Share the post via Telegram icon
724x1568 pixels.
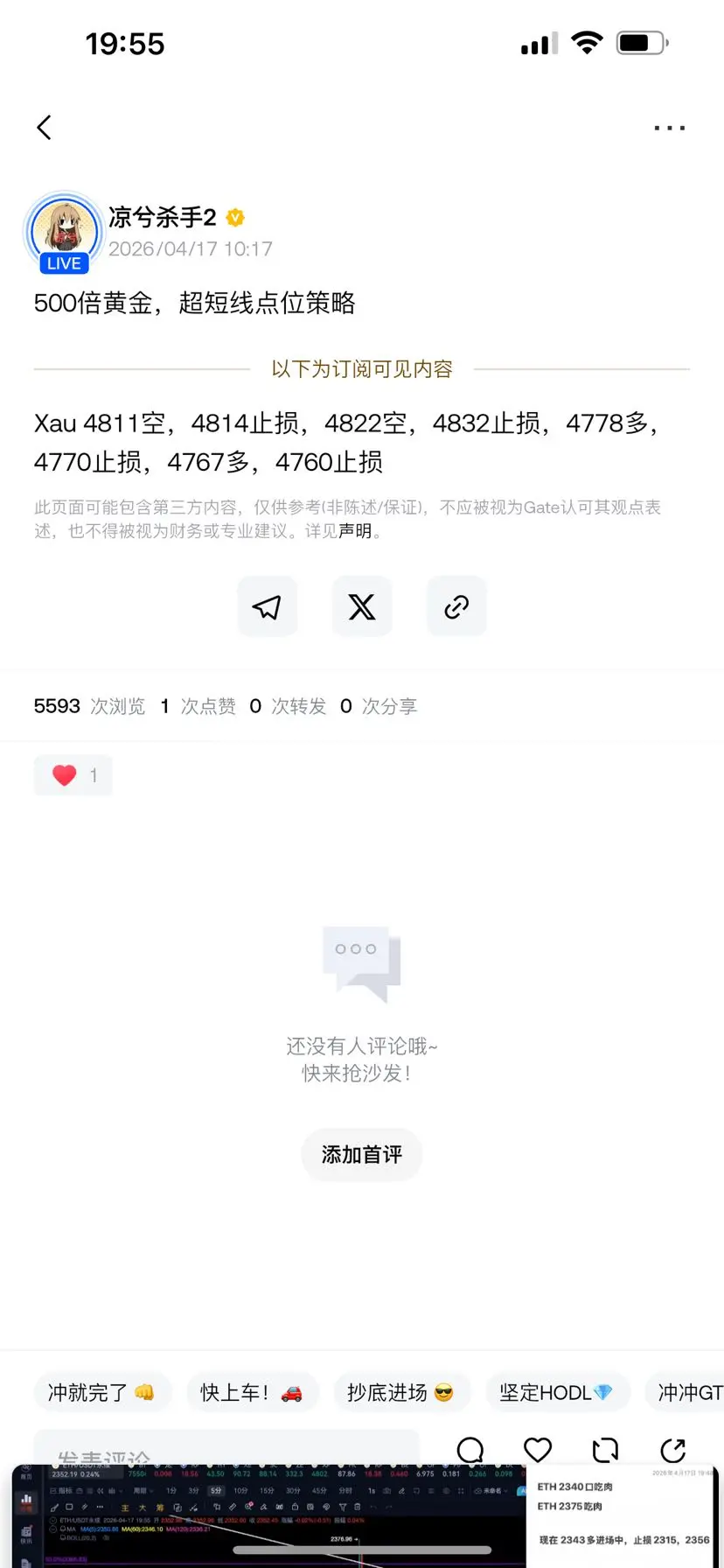click(267, 605)
